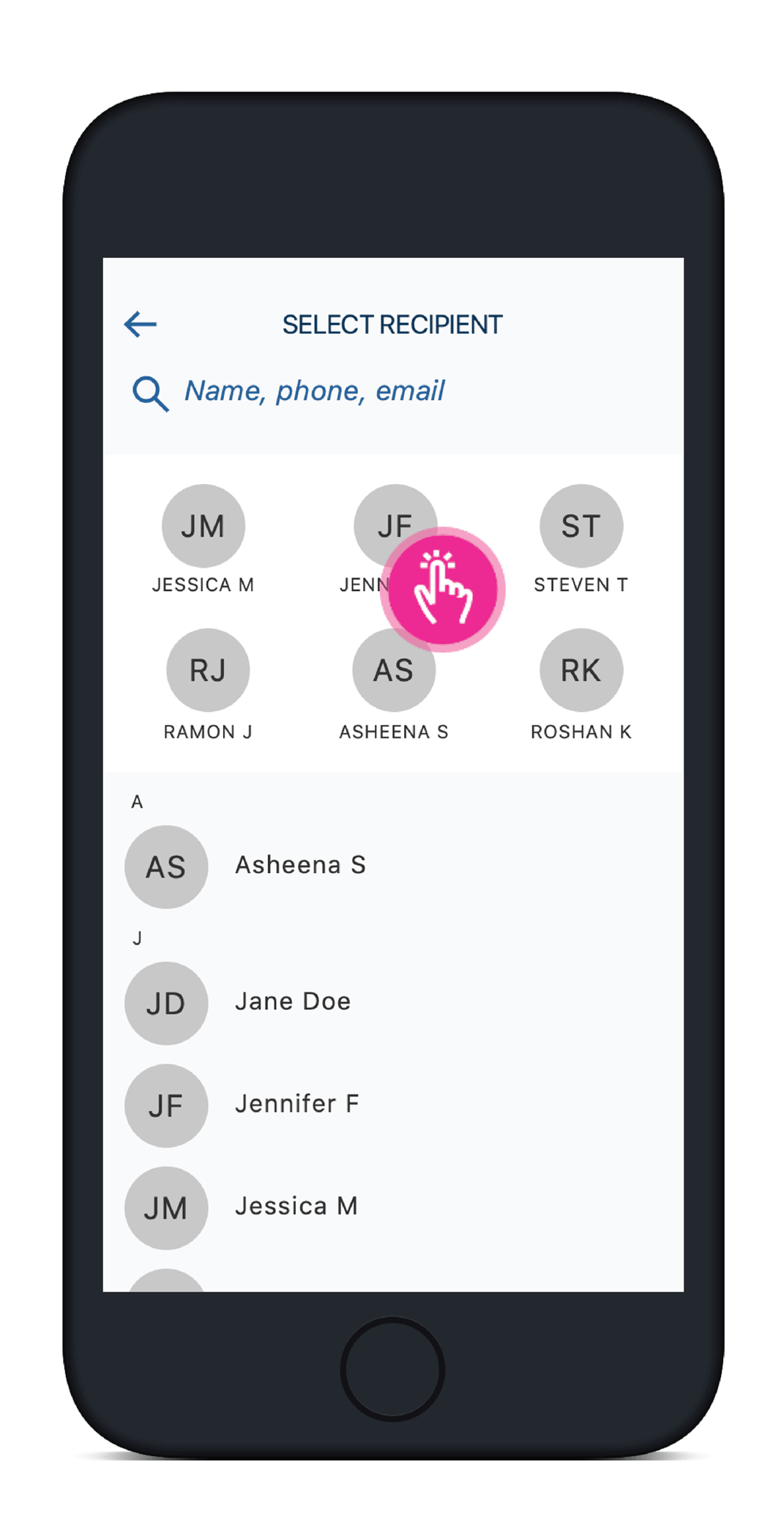This screenshot has width=784, height=1522.
Task: Select the ST avatar for Steven T
Action: (x=581, y=525)
